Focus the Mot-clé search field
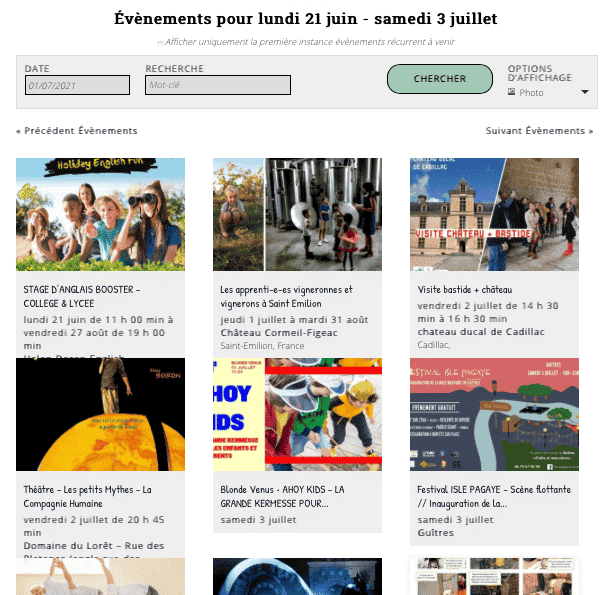This screenshot has height=595, width=613. (x=217, y=86)
